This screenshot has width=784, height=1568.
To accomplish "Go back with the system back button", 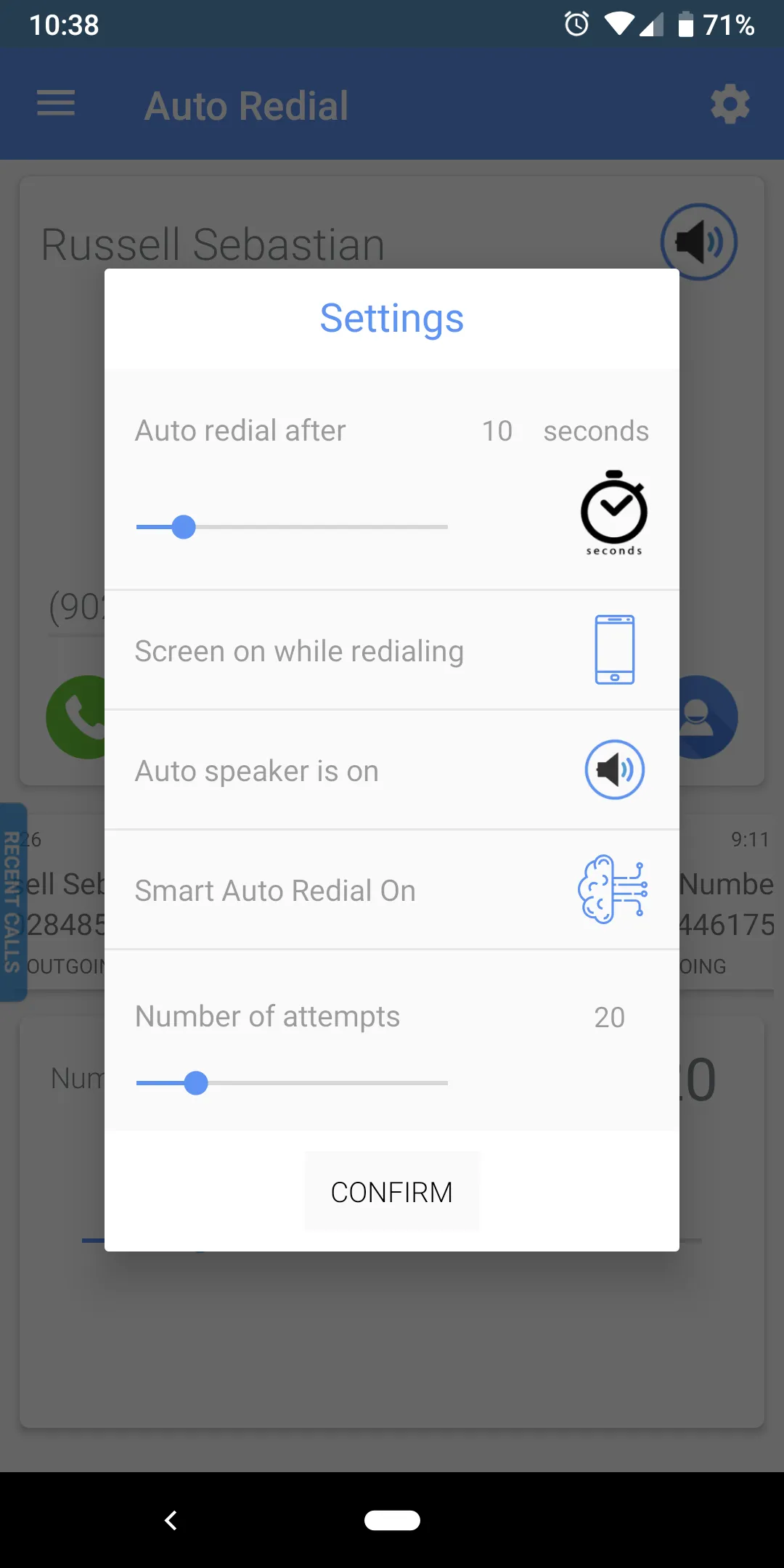I will click(x=171, y=1520).
